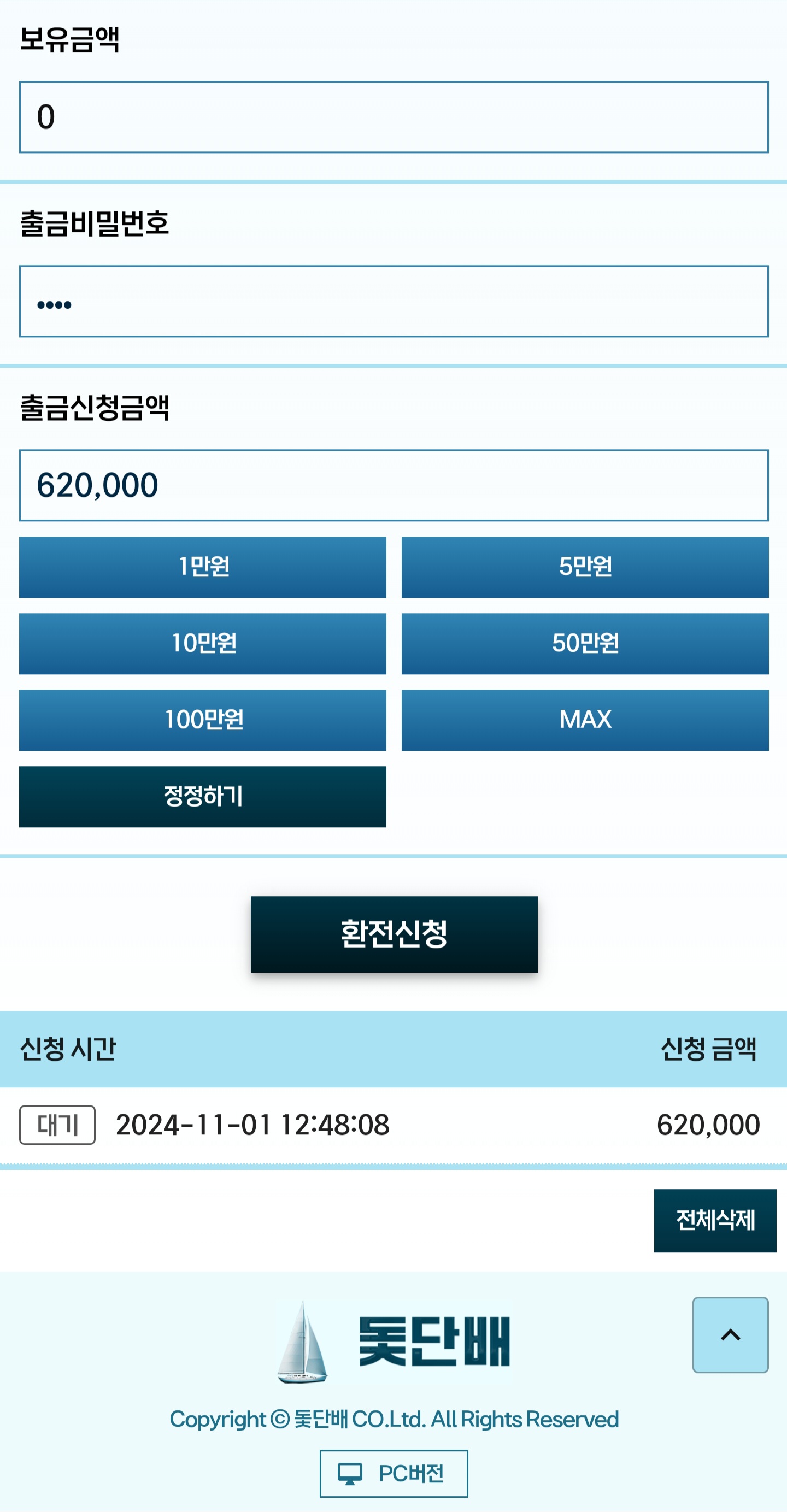787x1512 pixels.
Task: Delete all requests with 전체삭제
Action: pos(715,1221)
